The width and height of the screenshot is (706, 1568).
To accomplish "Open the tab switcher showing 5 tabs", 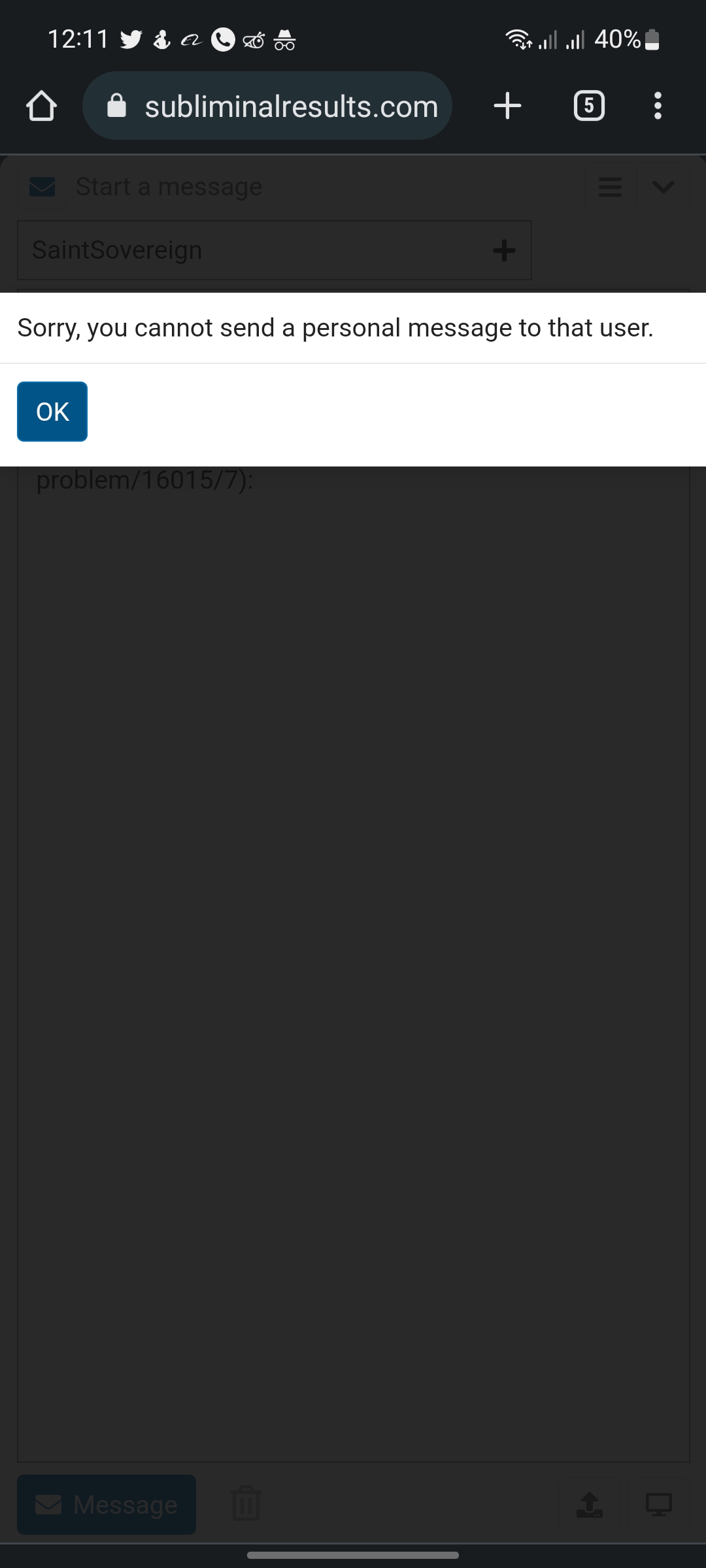I will tap(589, 106).
